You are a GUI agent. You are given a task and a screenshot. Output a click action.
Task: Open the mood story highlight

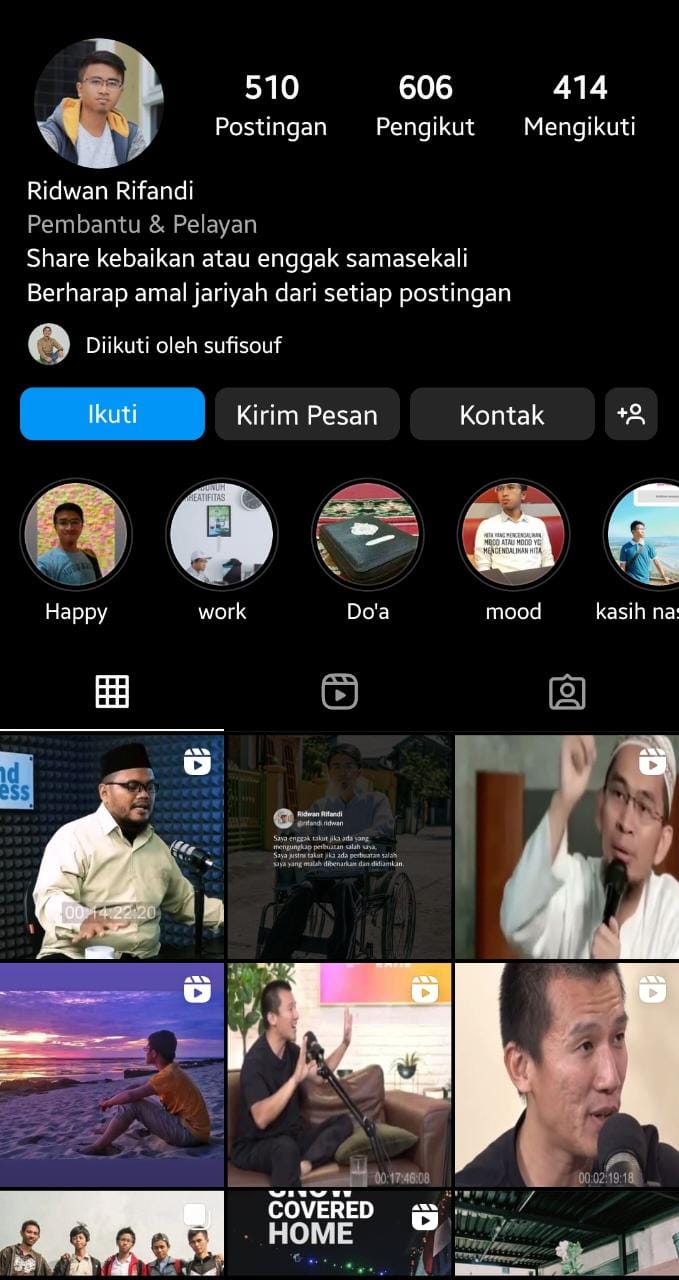(x=513, y=534)
